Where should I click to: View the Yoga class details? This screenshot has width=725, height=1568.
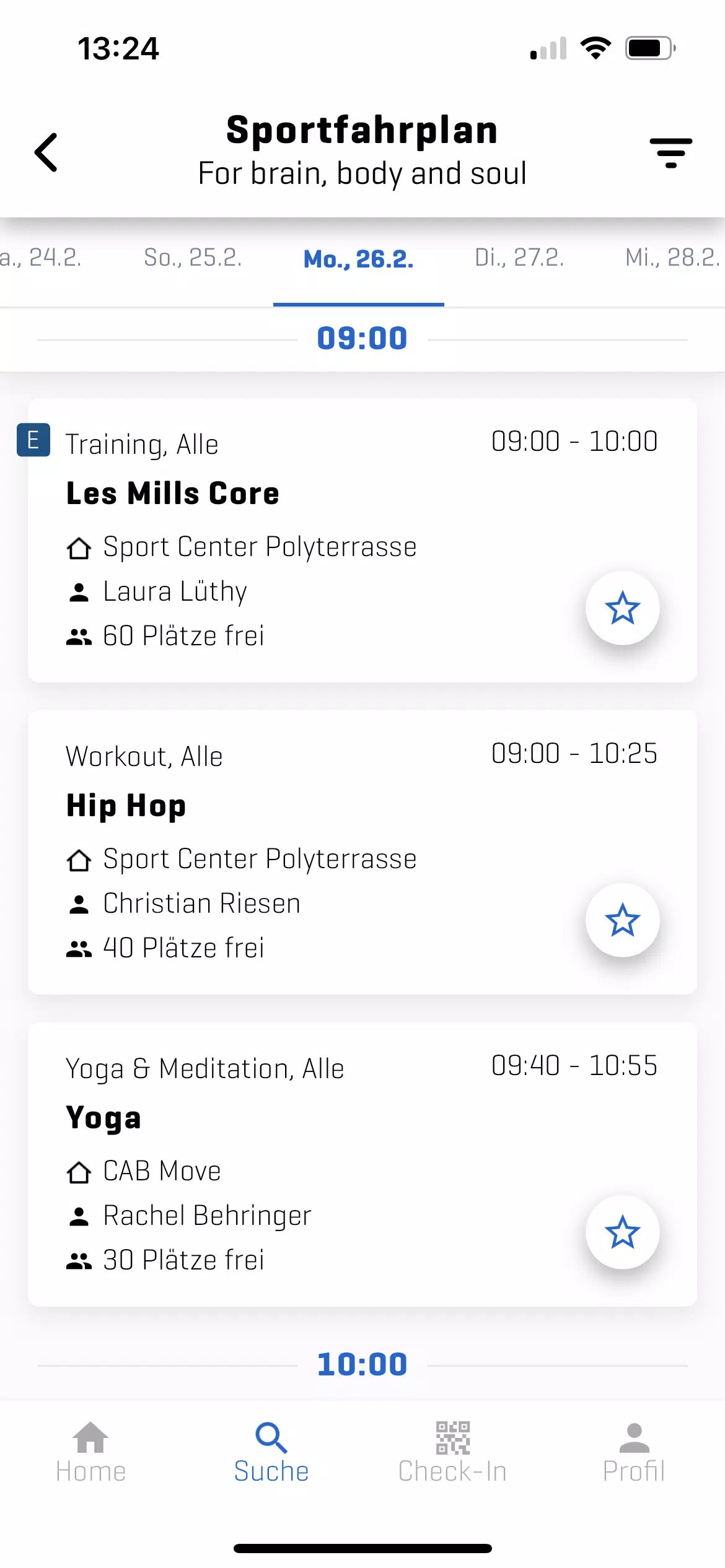point(362,1165)
